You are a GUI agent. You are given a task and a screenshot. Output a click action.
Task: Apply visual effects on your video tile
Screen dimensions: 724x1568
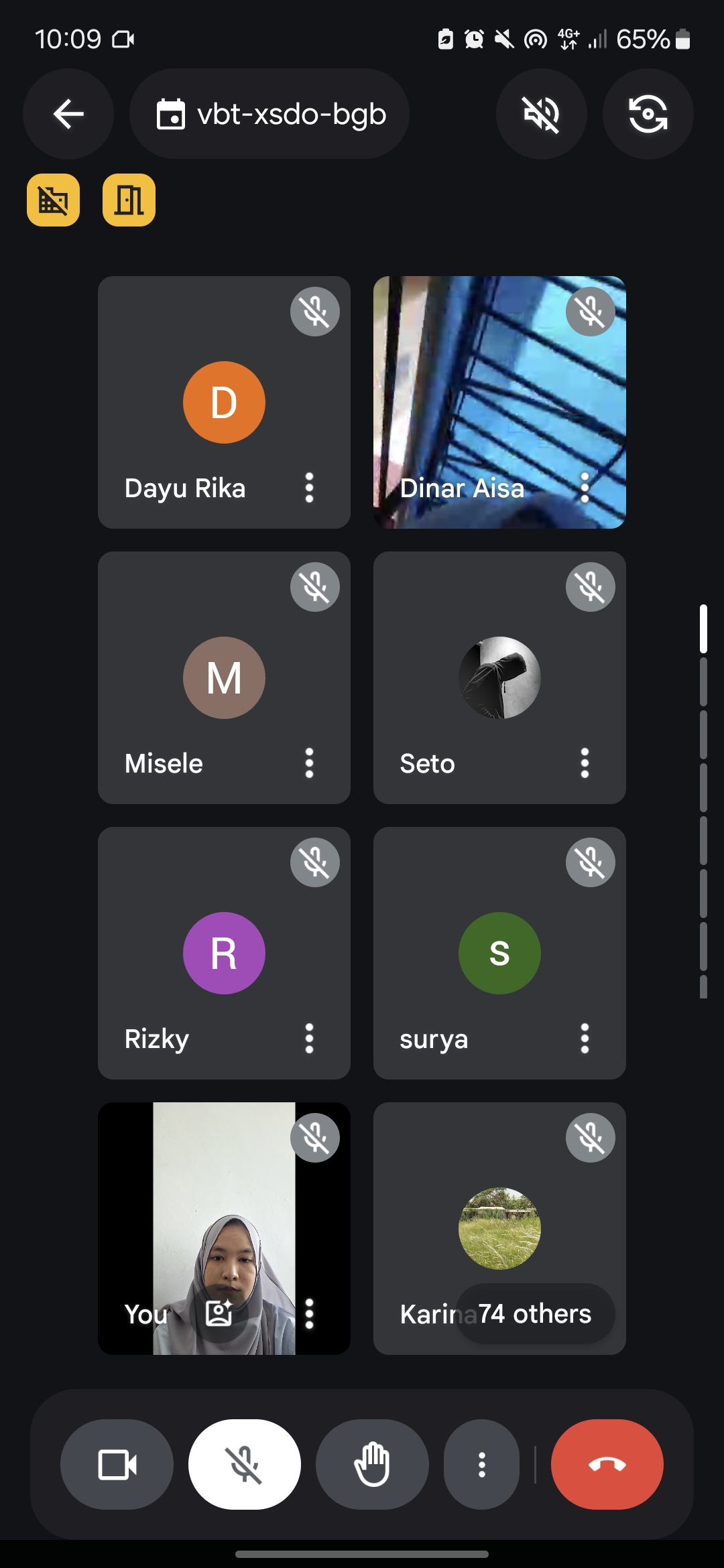tap(219, 1313)
